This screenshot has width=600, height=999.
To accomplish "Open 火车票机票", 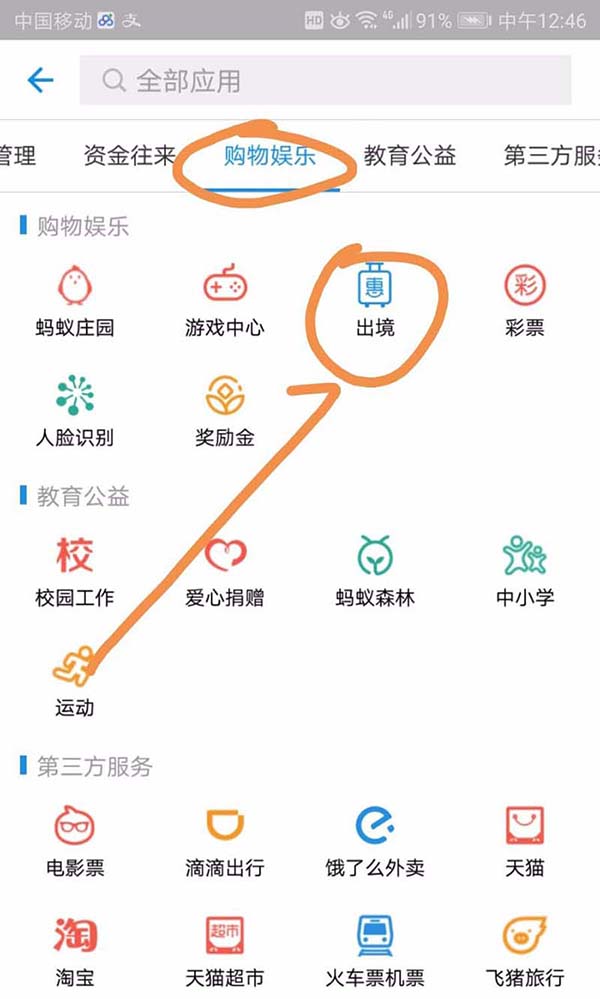I will [375, 948].
